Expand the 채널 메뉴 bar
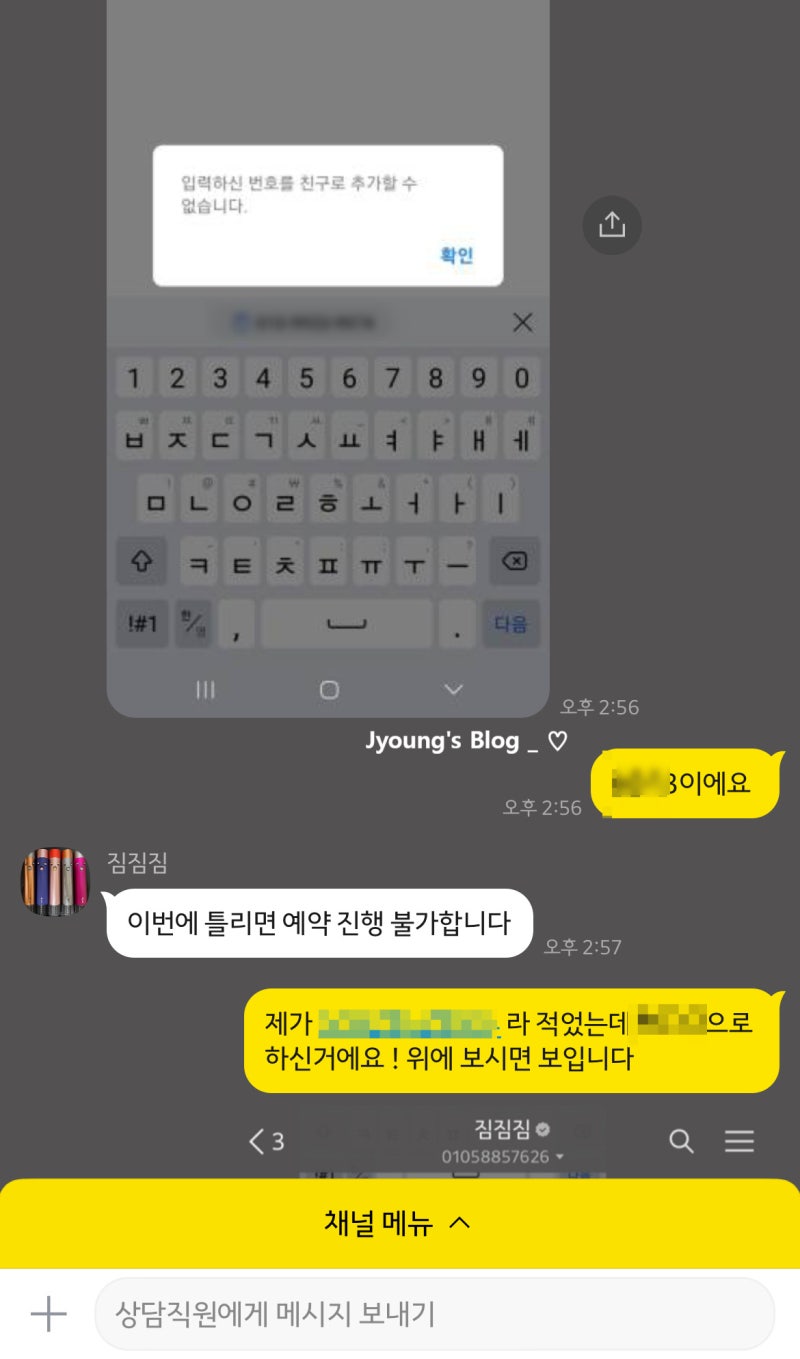 (399, 1222)
